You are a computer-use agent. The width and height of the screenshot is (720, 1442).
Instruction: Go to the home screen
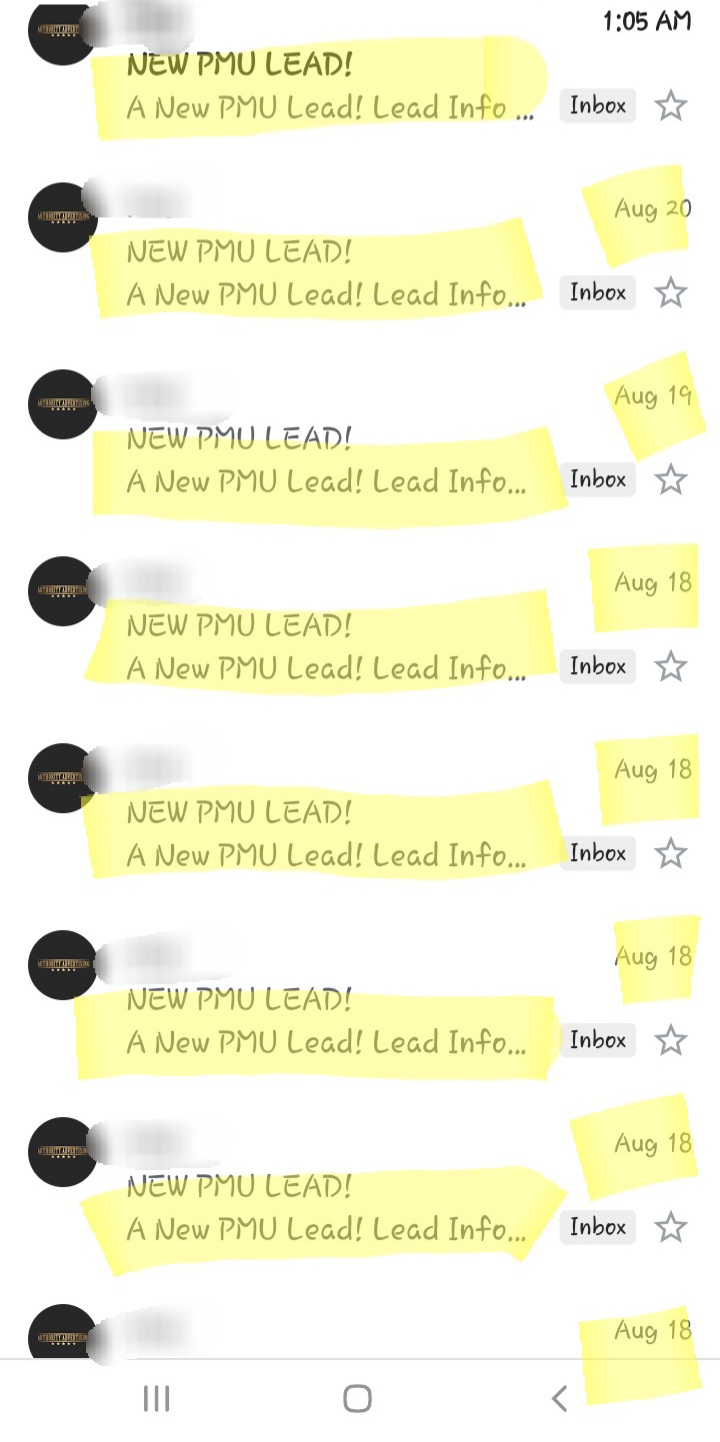(357, 1398)
